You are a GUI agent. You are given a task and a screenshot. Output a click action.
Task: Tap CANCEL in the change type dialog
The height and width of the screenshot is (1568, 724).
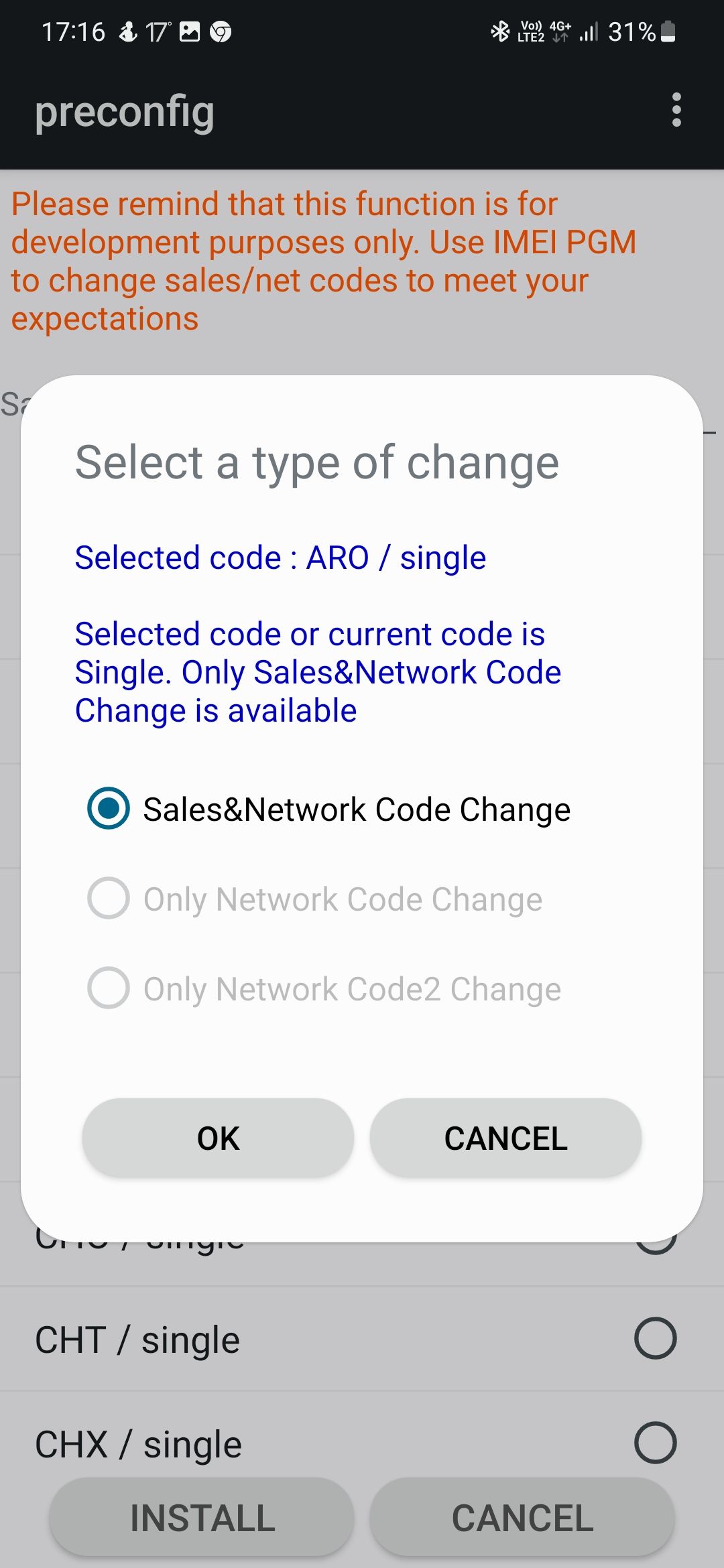coord(505,1137)
